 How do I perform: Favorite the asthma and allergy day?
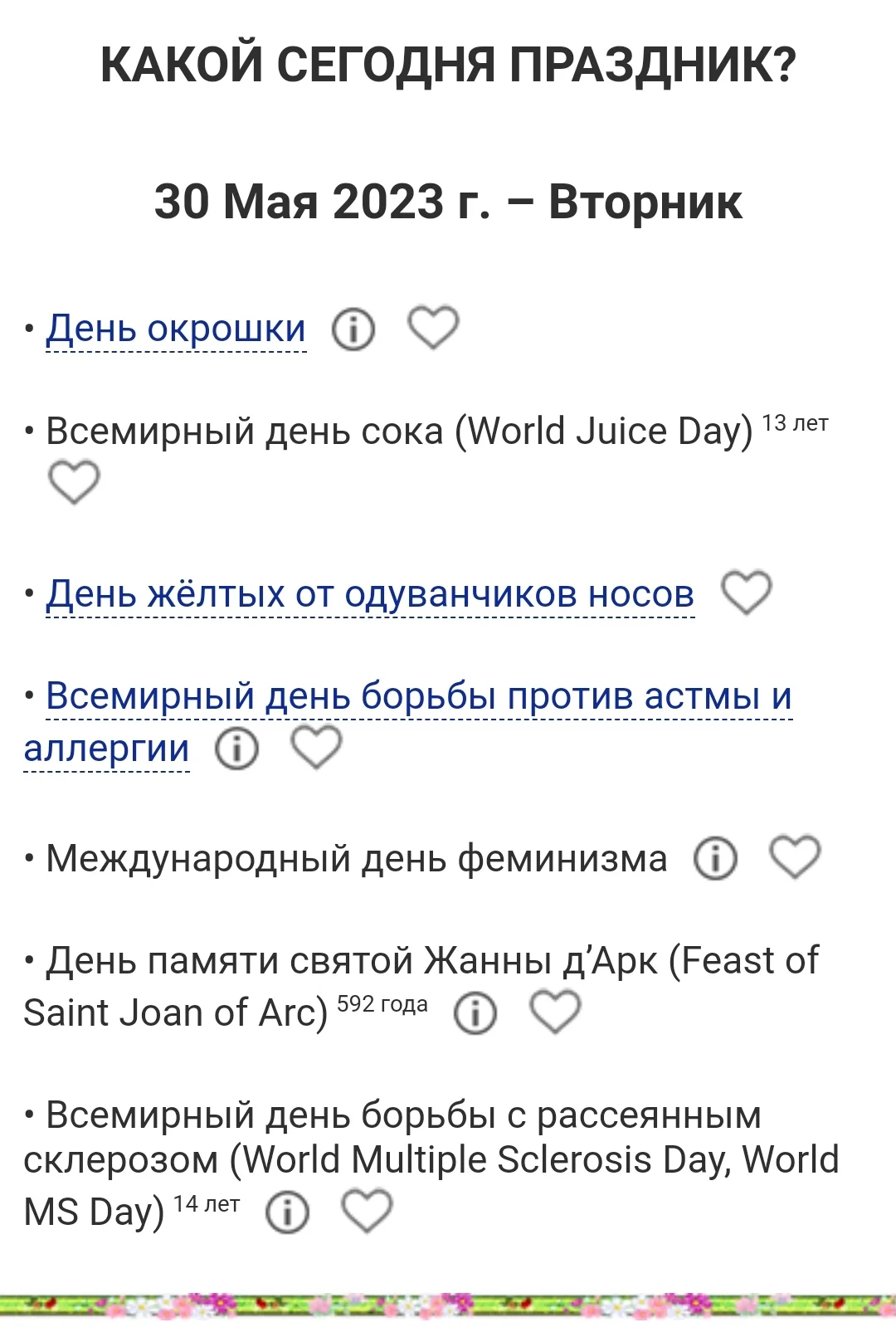[x=316, y=747]
